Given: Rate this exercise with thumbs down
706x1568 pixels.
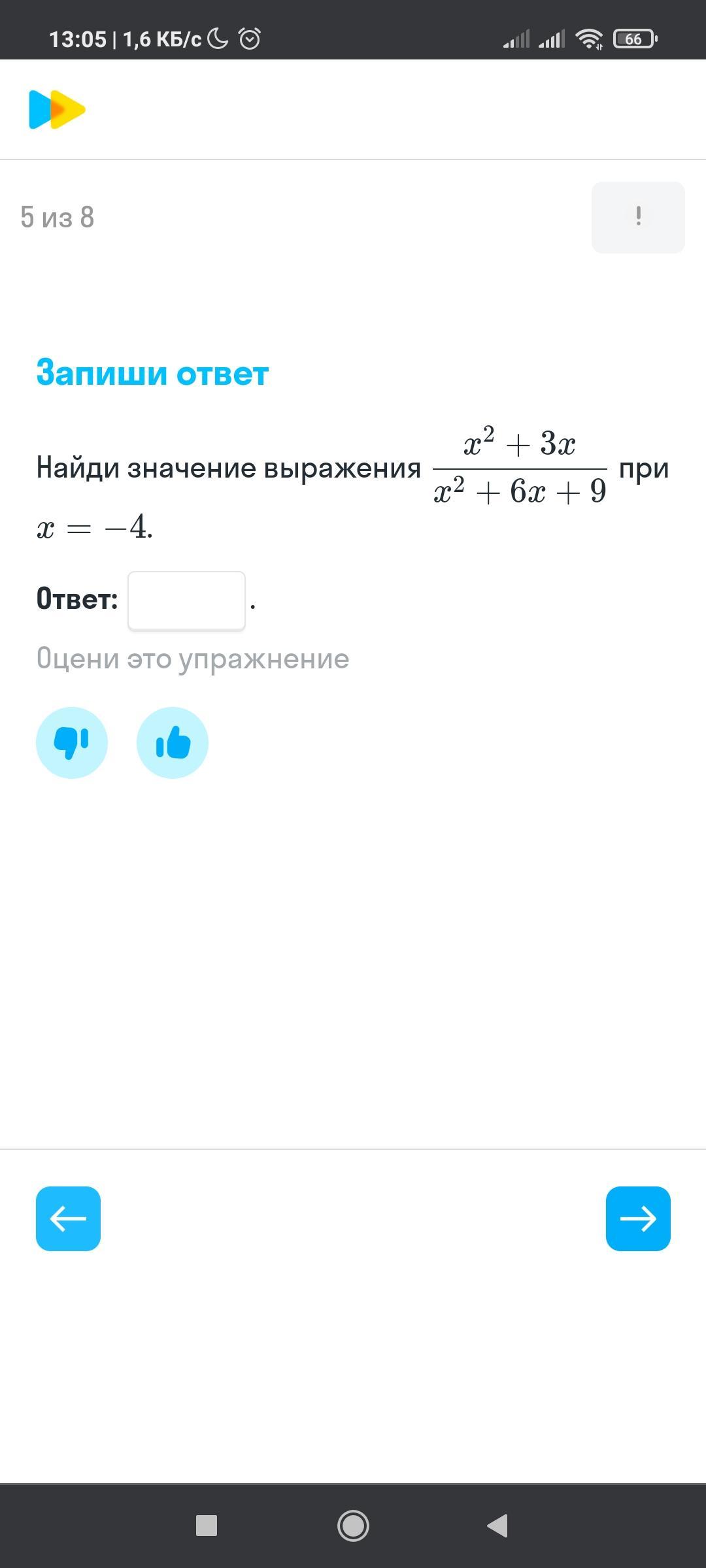Looking at the screenshot, I should point(72,743).
